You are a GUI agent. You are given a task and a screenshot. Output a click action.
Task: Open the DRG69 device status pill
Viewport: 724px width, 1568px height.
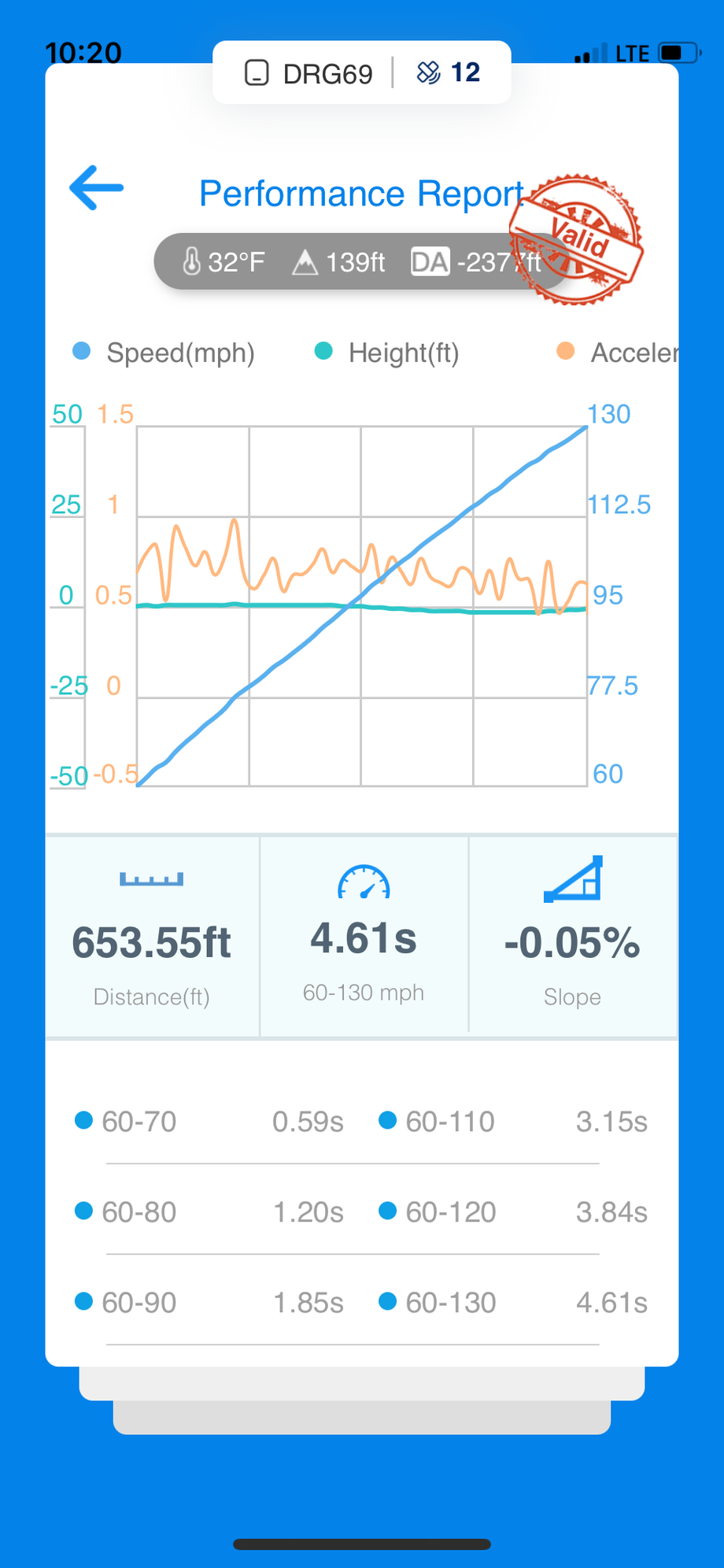pos(362,72)
